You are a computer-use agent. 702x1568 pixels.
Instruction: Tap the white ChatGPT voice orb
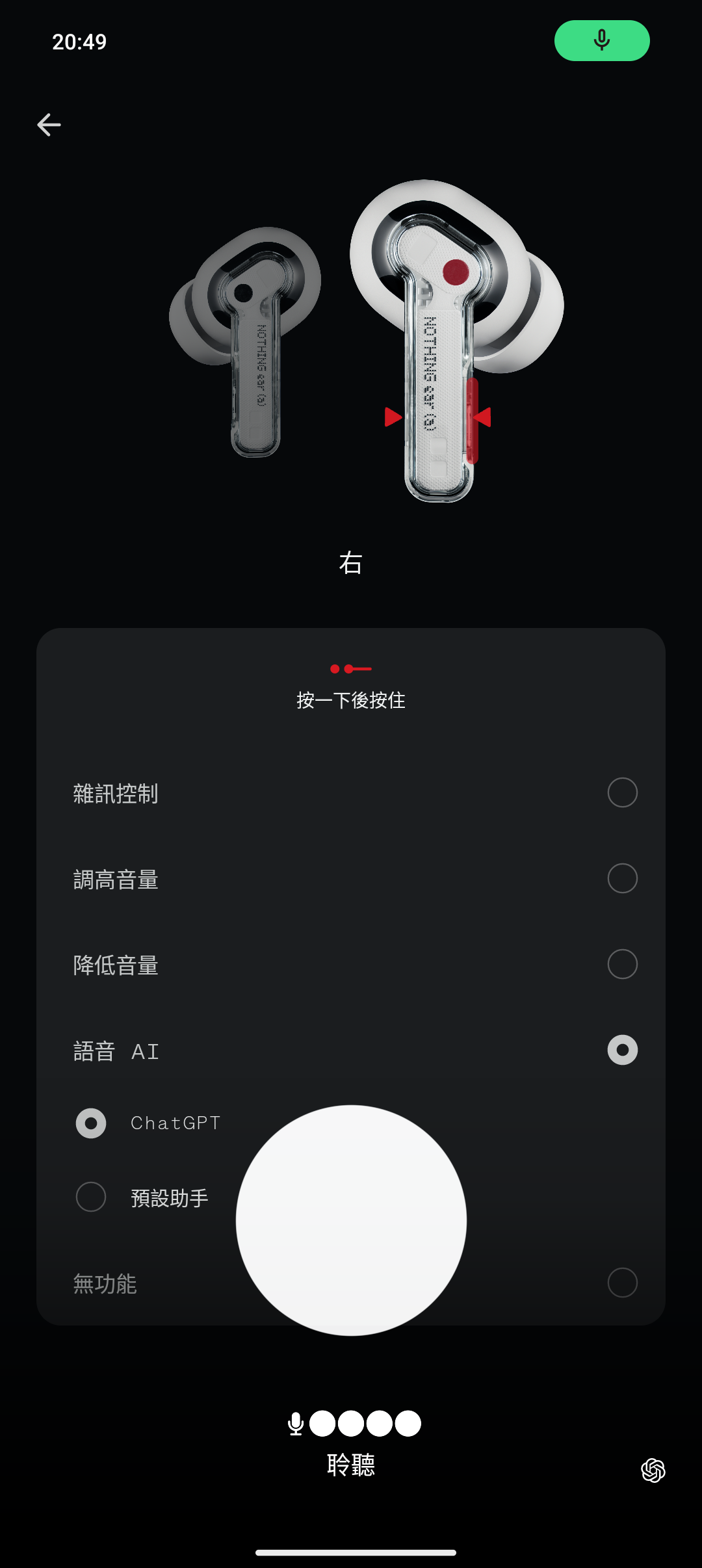pyautogui.click(x=351, y=1220)
